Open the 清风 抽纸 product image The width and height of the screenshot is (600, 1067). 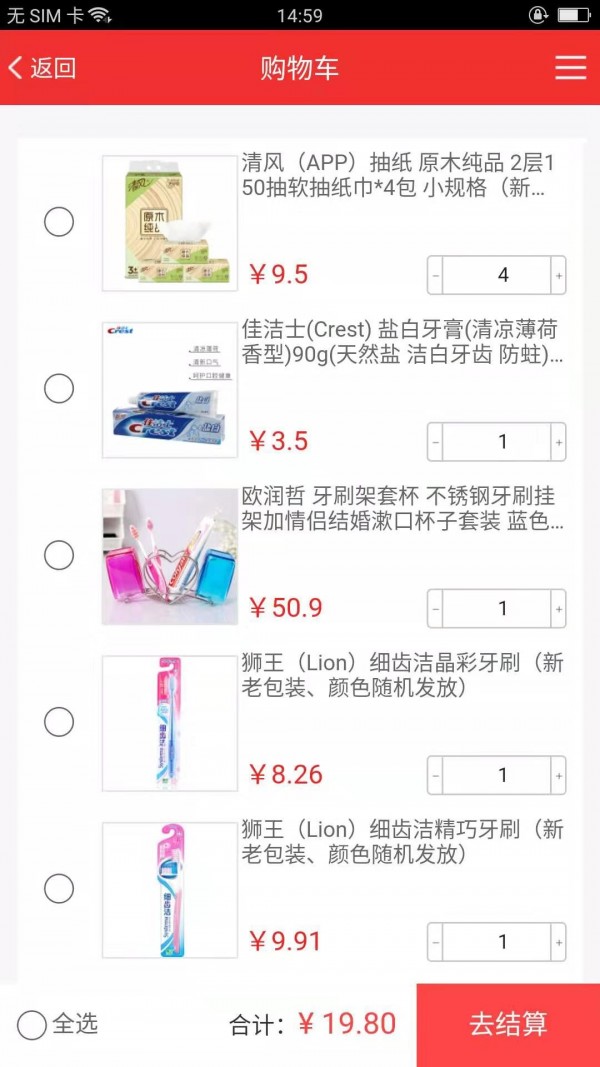coord(170,223)
